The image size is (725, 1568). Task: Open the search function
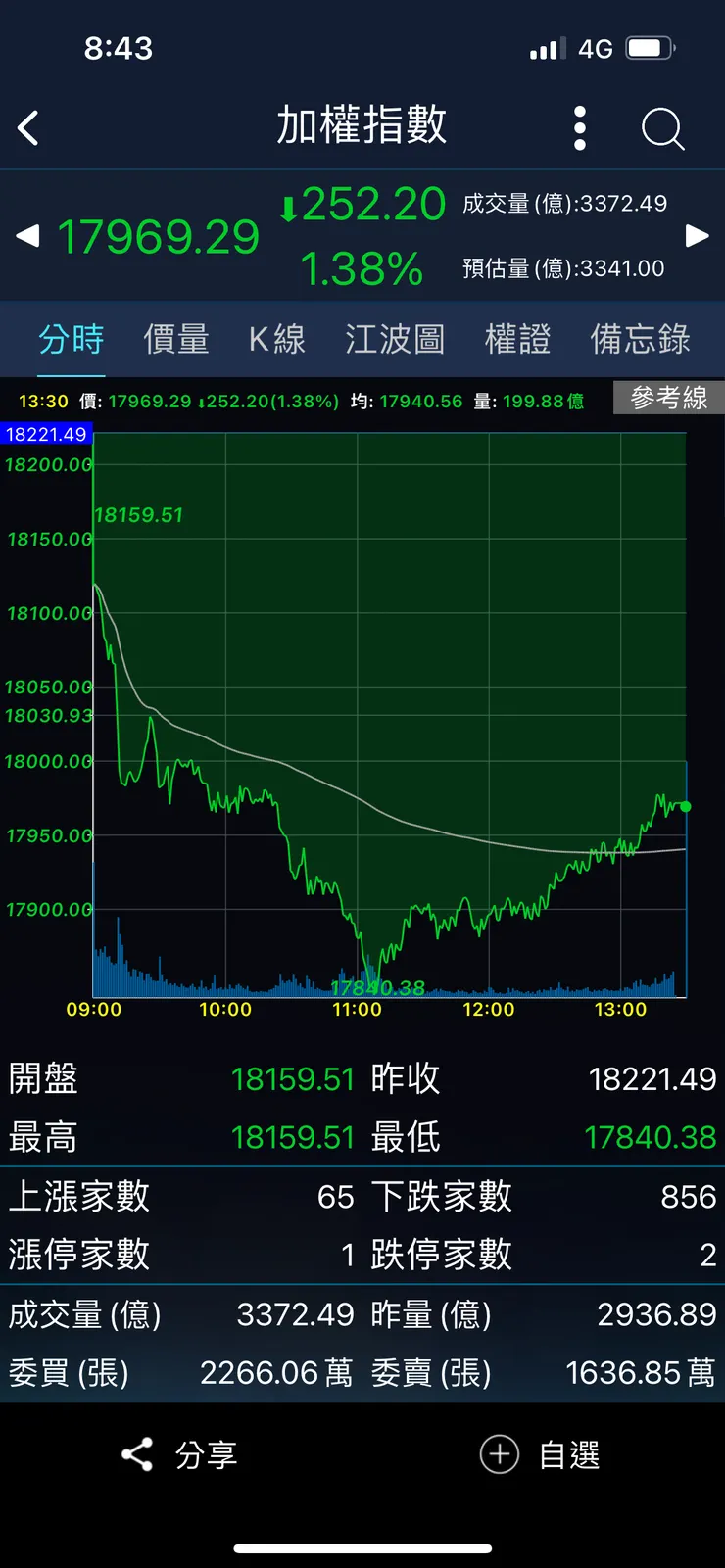tap(662, 128)
